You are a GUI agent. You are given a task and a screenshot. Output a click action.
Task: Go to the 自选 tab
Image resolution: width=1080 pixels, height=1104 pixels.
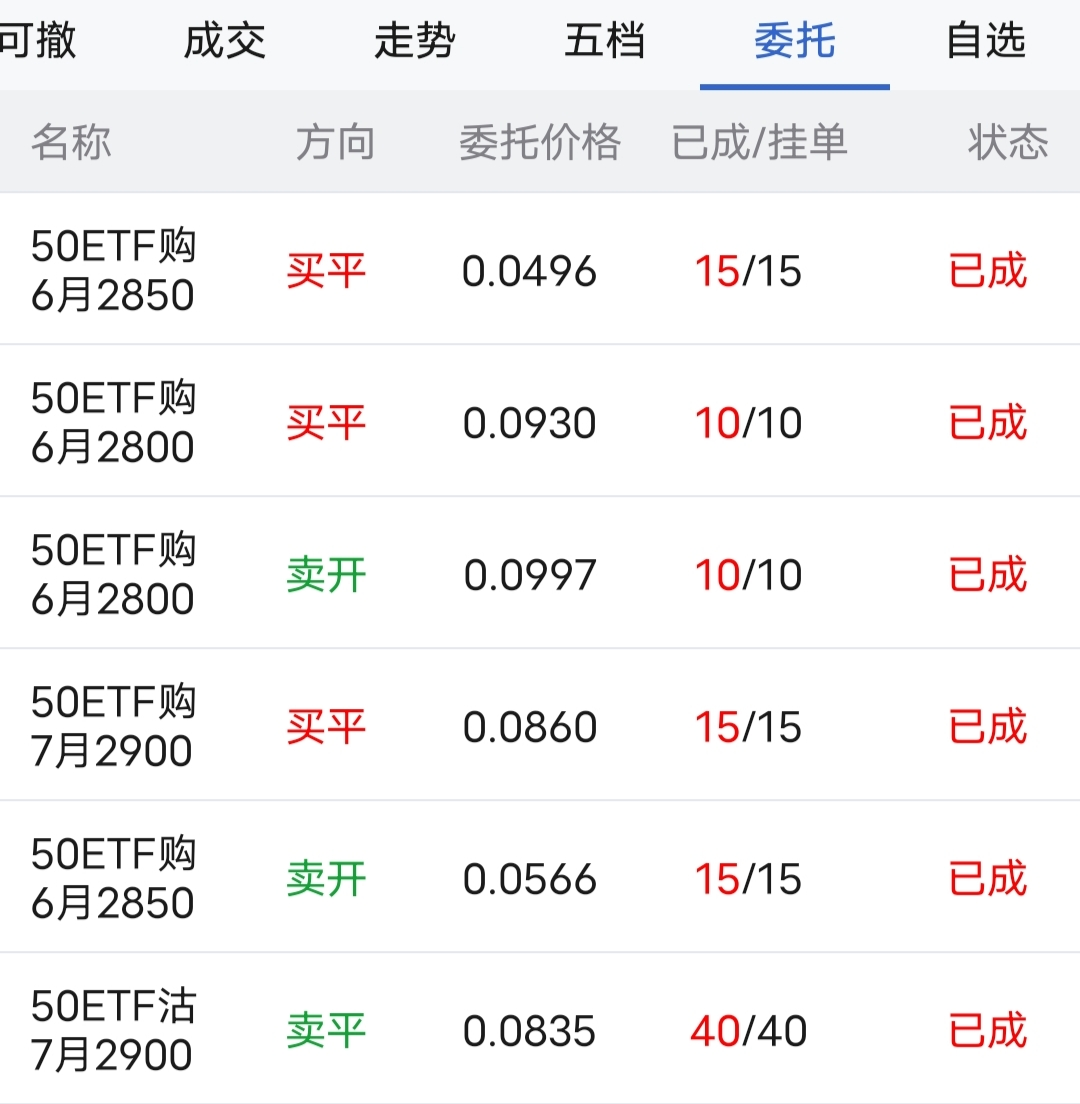(986, 42)
